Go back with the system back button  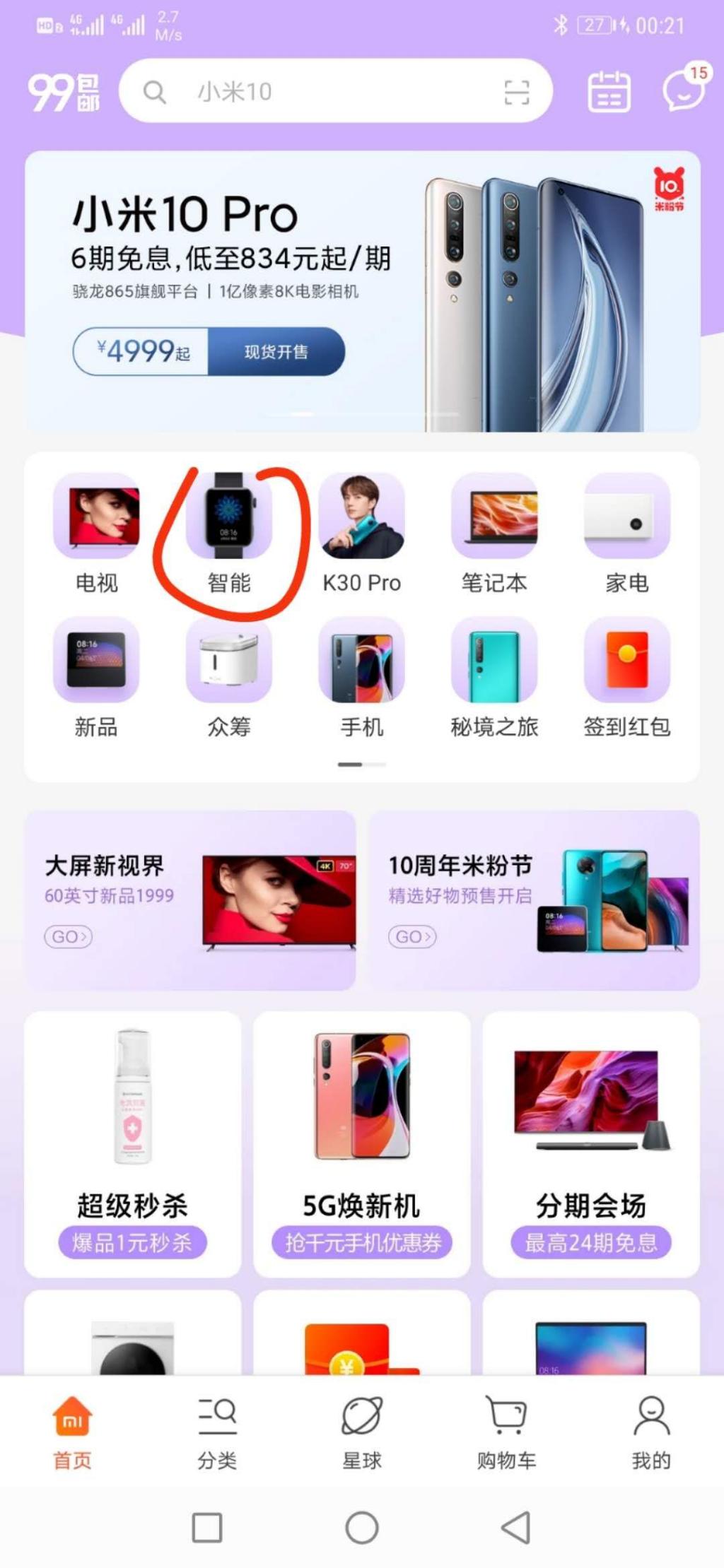pyautogui.click(x=516, y=1528)
